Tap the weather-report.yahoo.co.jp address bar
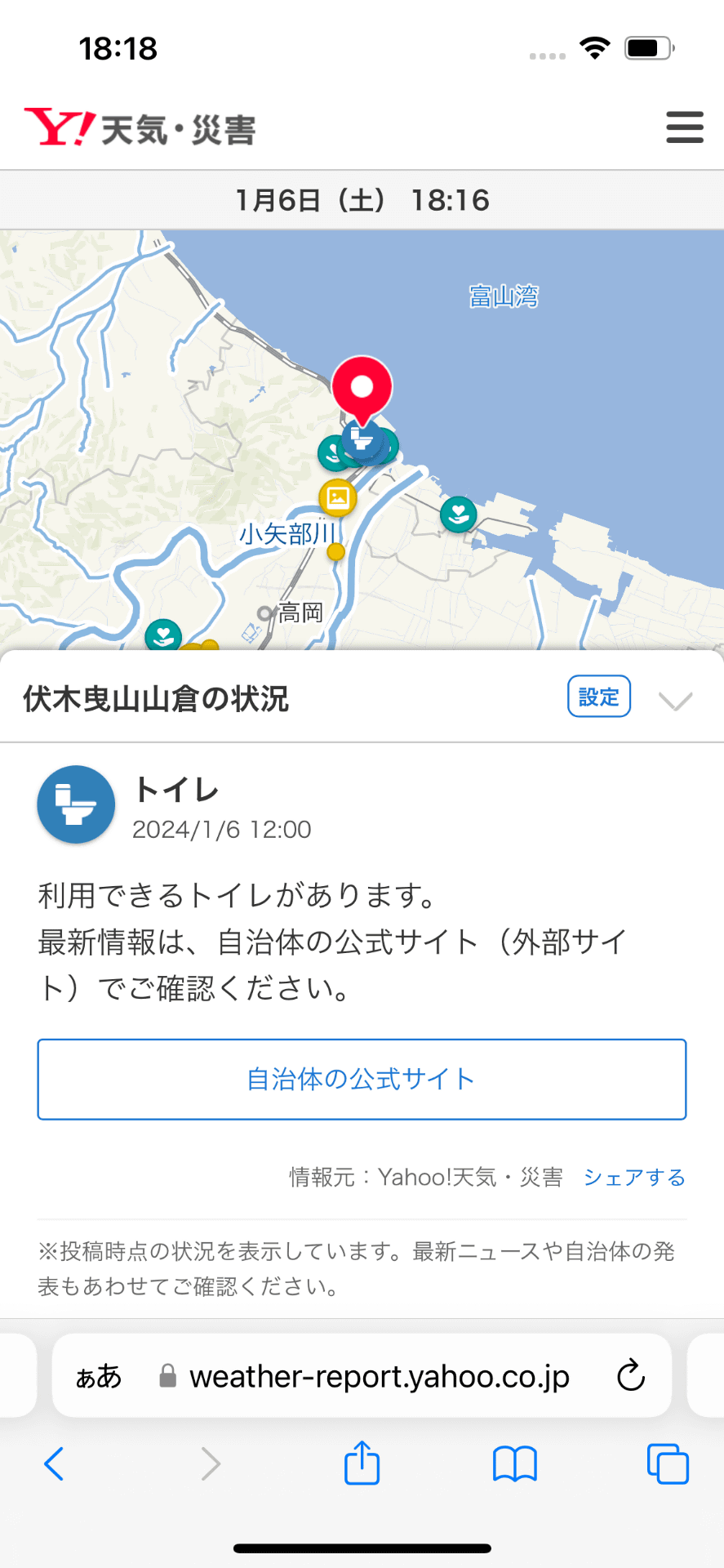Screen dimensions: 724x1568 pos(379,1377)
